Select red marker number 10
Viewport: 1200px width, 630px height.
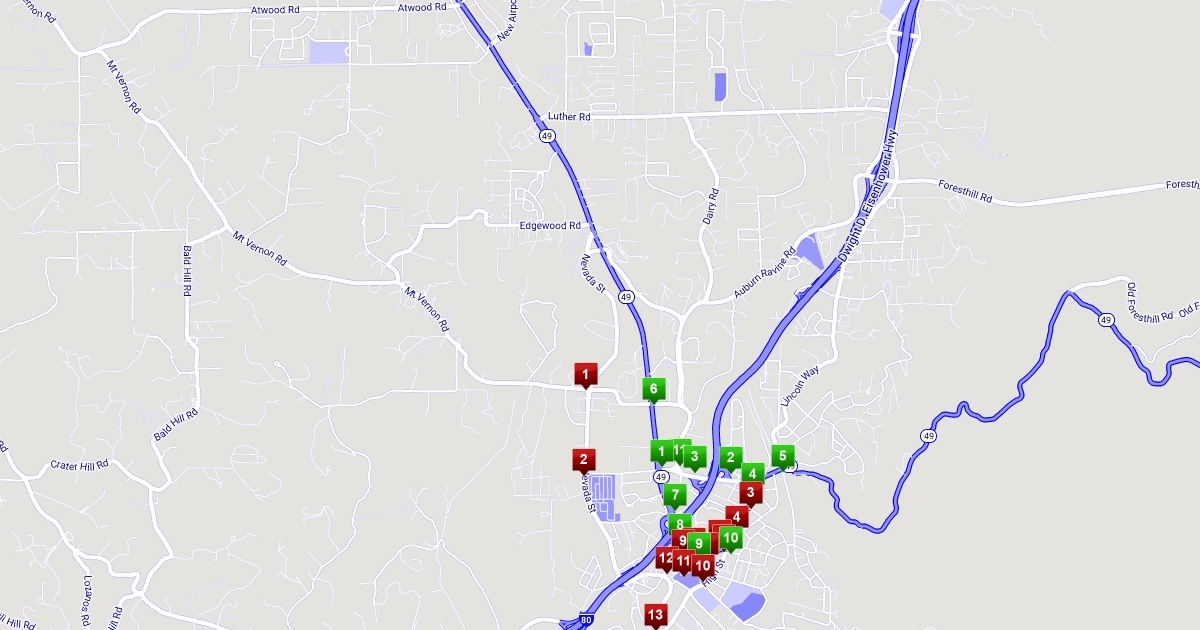[x=702, y=566]
